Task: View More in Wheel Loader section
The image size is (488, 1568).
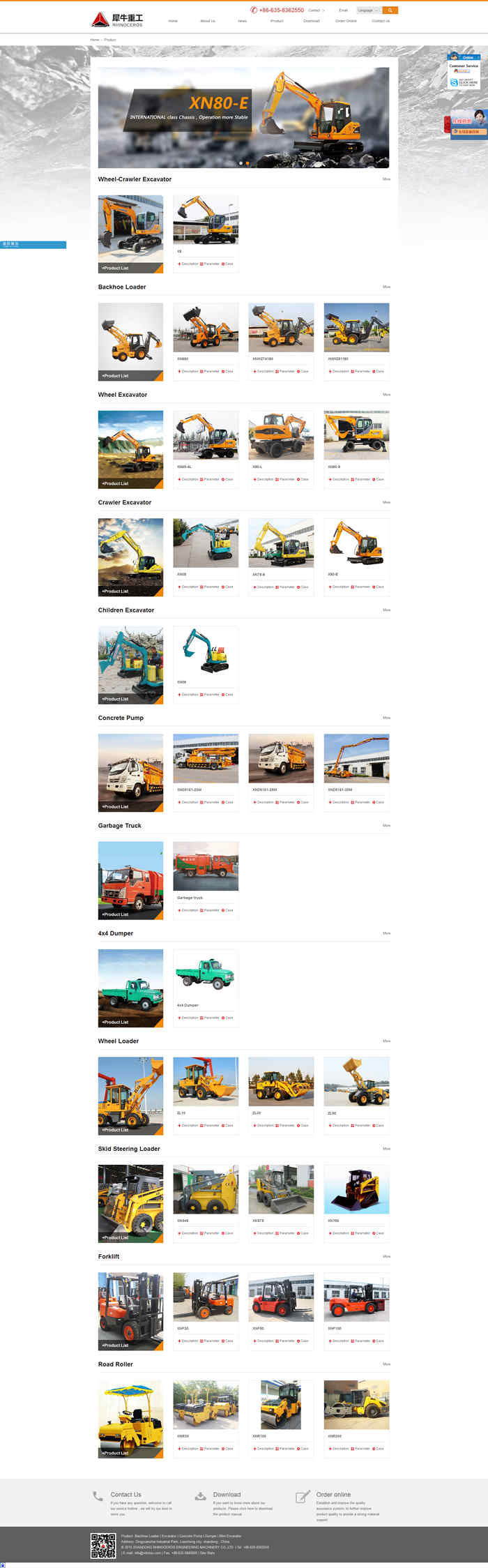Action: coord(386,1041)
